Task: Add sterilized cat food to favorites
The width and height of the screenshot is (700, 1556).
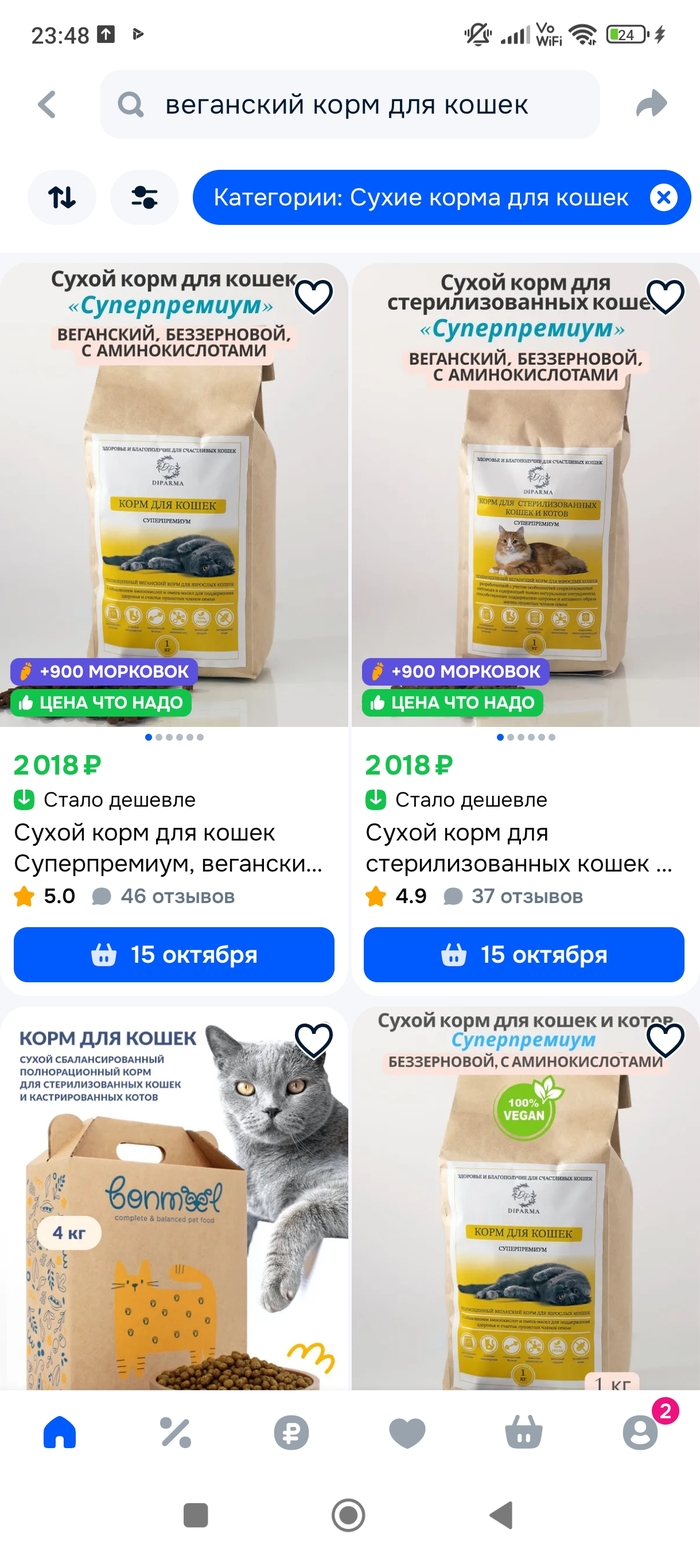Action: click(x=665, y=297)
